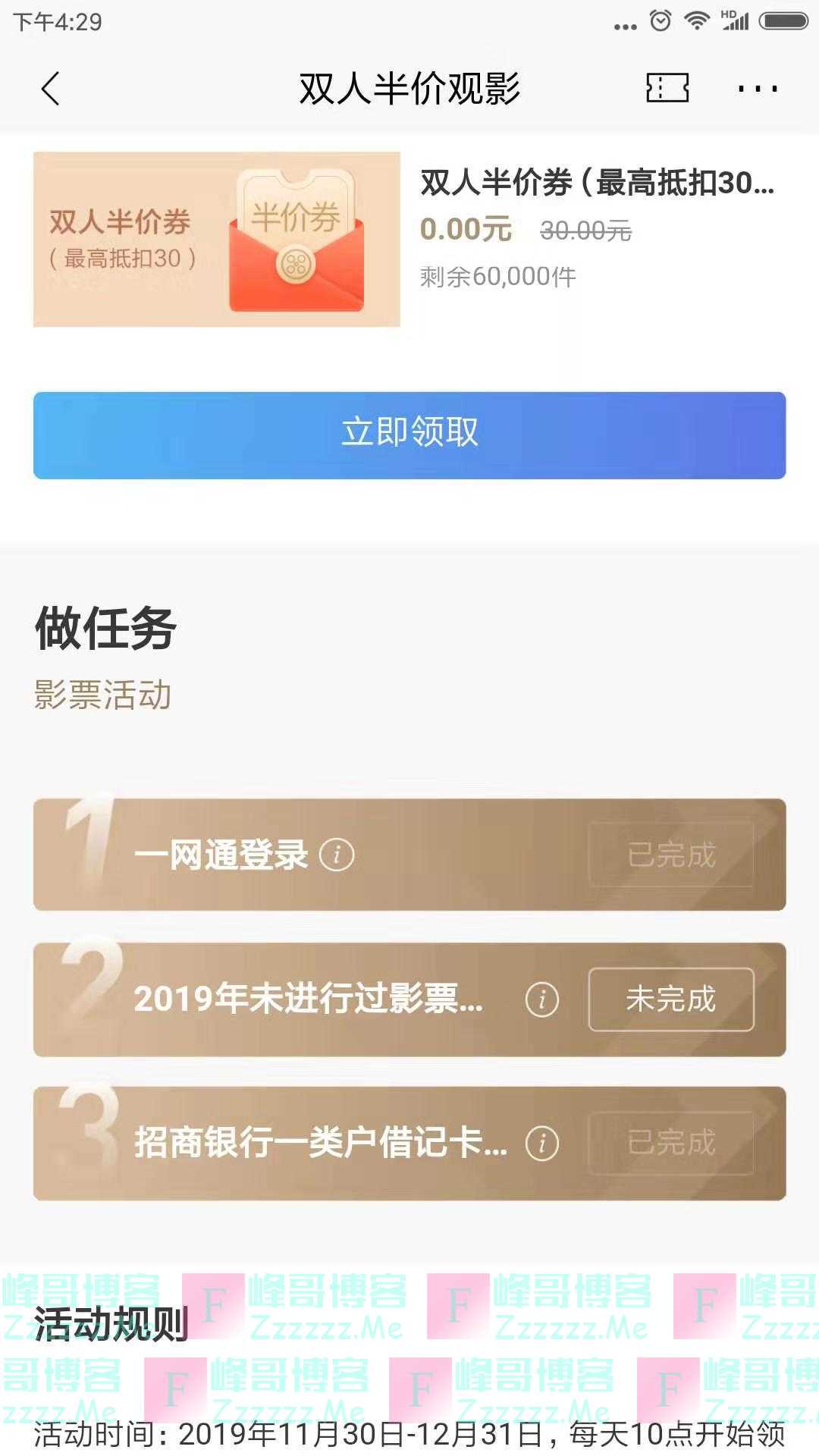Open the 双人半价券 coupon card image
The height and width of the screenshot is (1456, 819).
tap(216, 239)
